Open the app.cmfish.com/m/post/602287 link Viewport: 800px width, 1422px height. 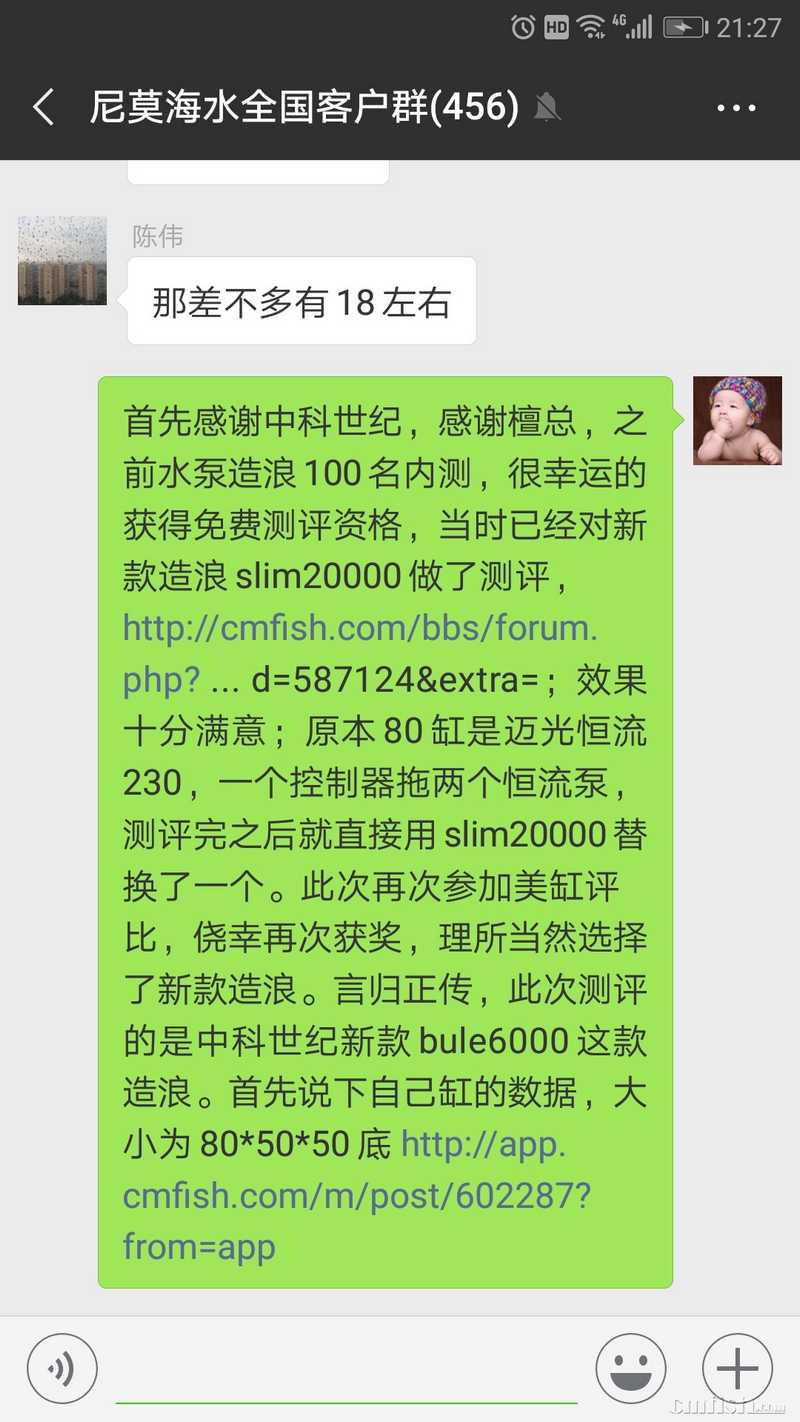(356, 1196)
